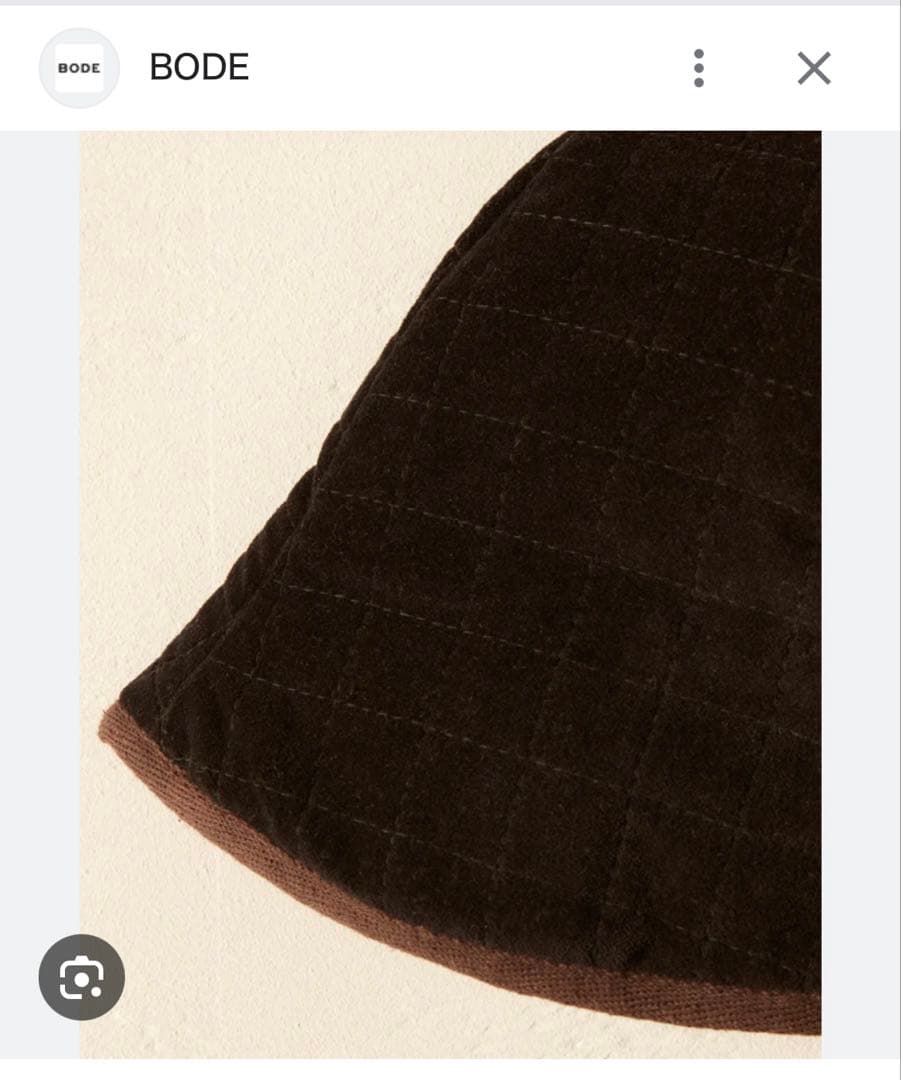Open the BODE source site link
Image resolution: width=901 pixels, height=1080 pixels.
coord(198,68)
